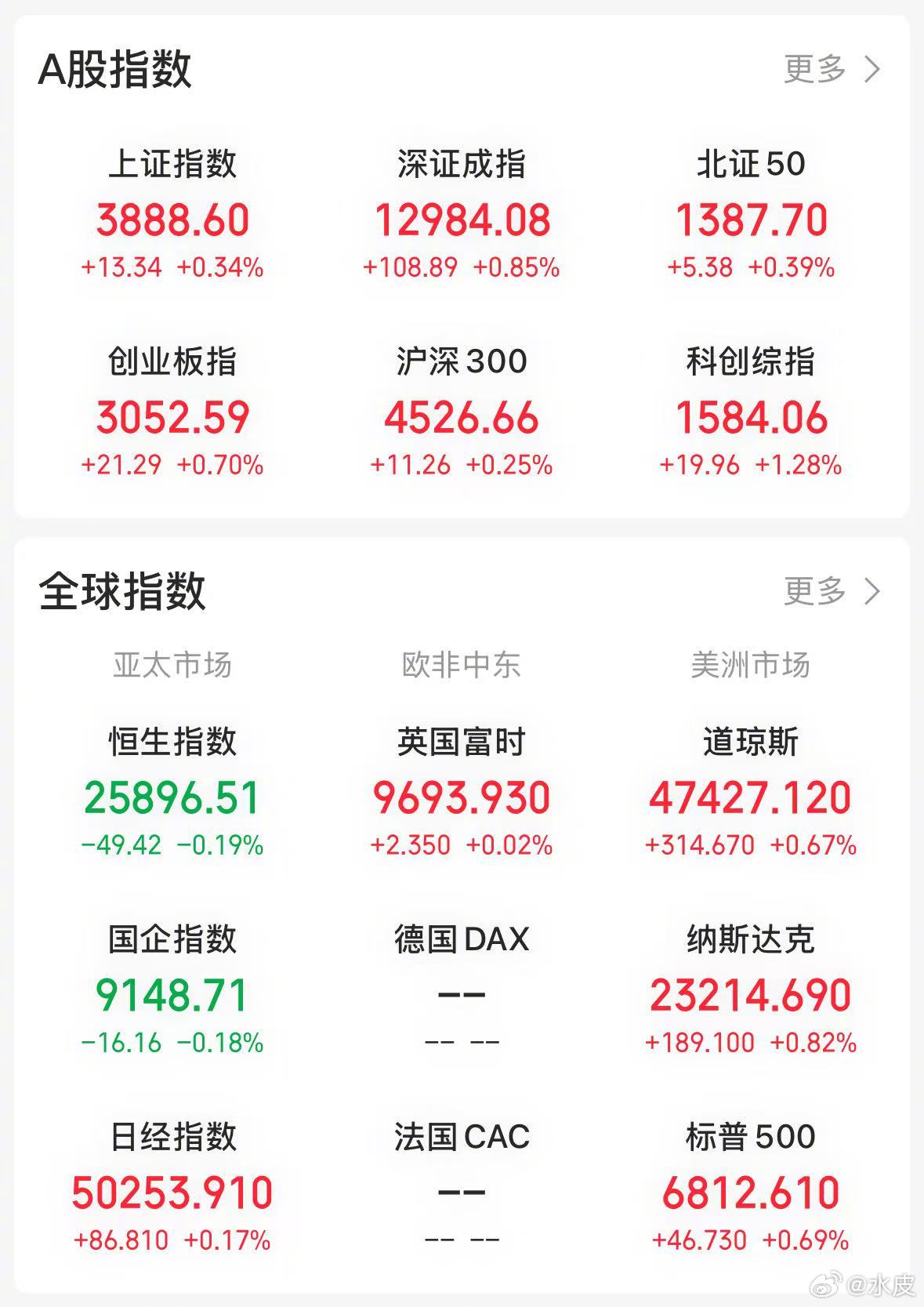Switch to the 亚太市场 tab

174,664
